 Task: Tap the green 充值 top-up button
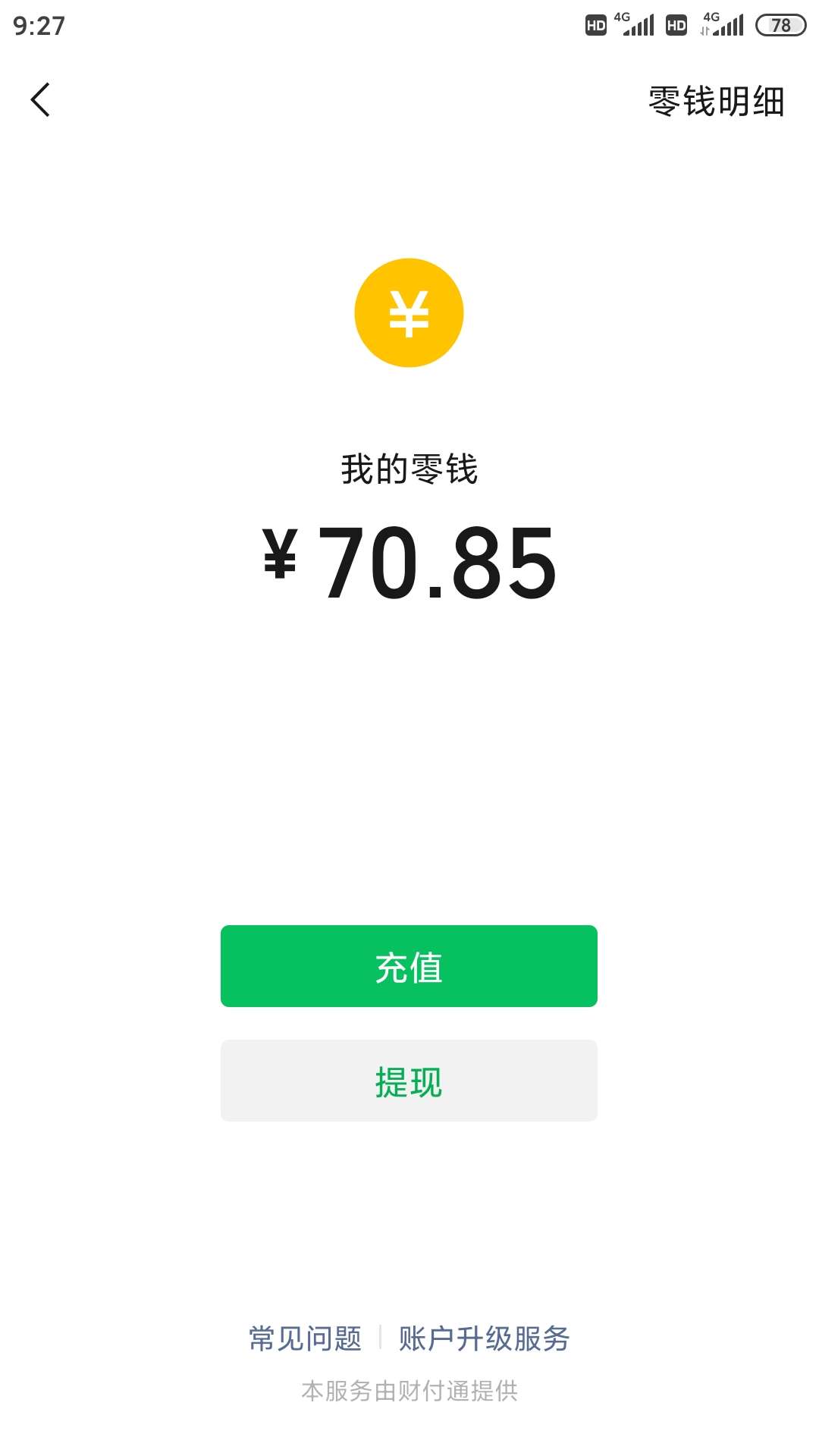point(409,966)
